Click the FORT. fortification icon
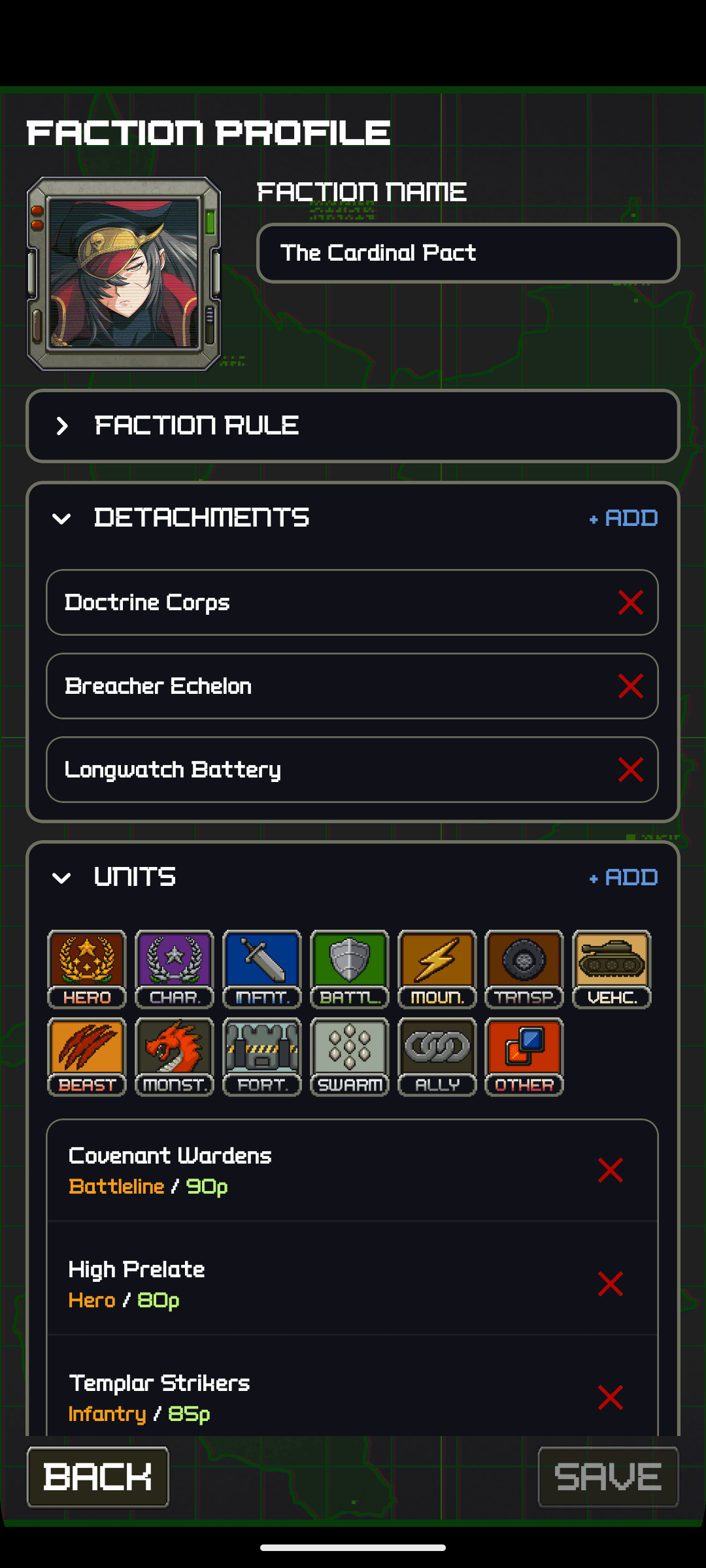This screenshot has width=706, height=1568. [261, 1055]
